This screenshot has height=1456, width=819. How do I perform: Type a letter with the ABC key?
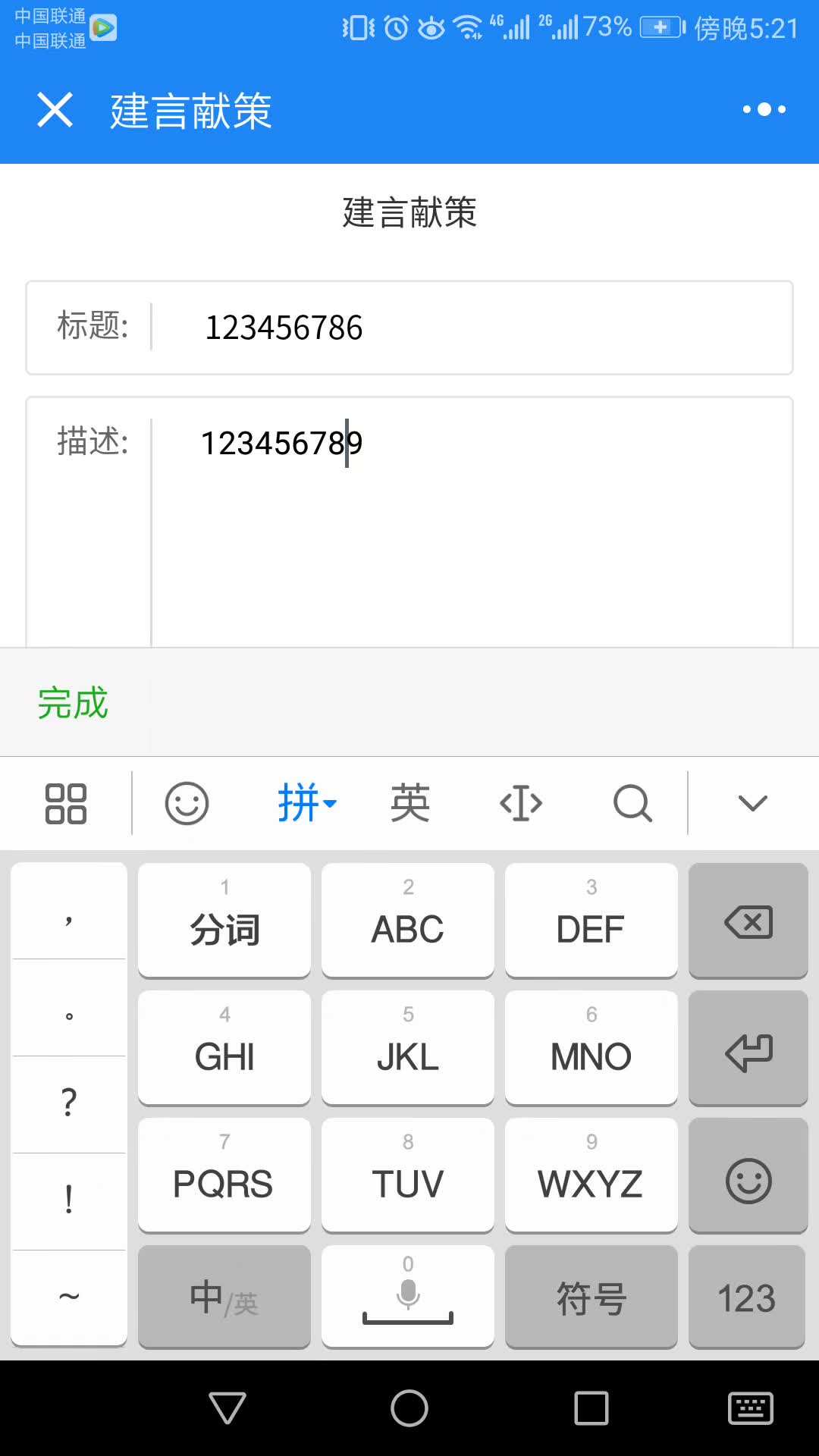408,921
